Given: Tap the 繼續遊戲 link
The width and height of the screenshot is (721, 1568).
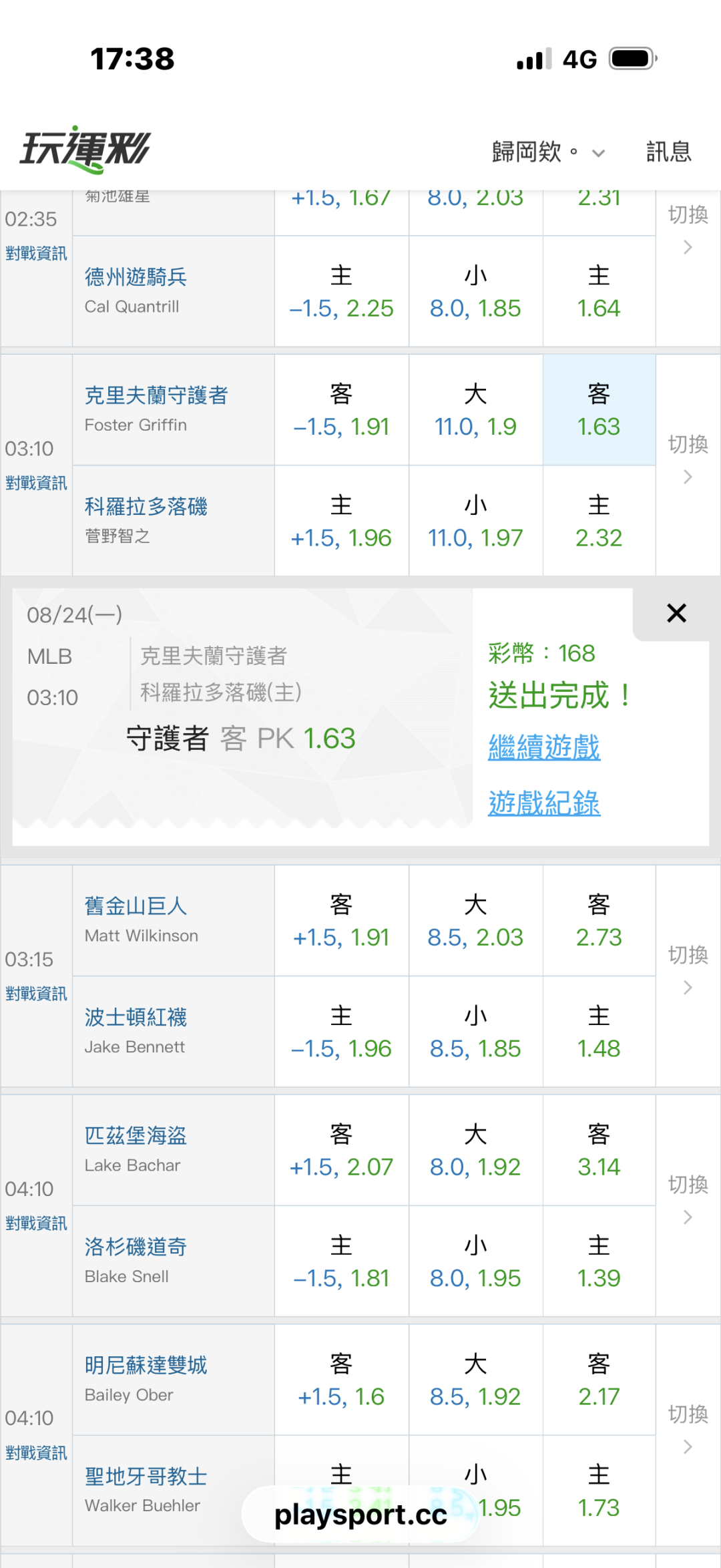Looking at the screenshot, I should 544,747.
